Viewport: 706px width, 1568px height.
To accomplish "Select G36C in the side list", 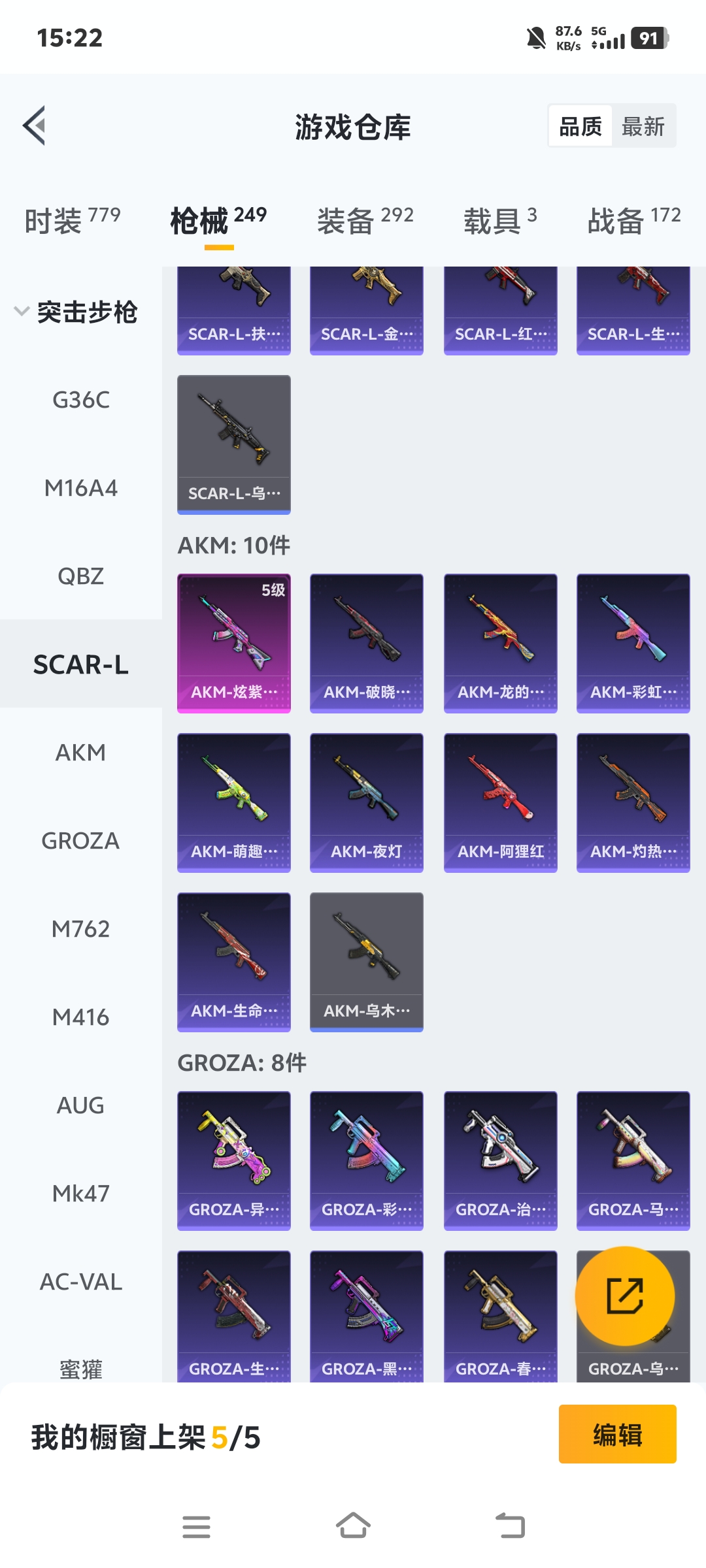I will tap(81, 400).
